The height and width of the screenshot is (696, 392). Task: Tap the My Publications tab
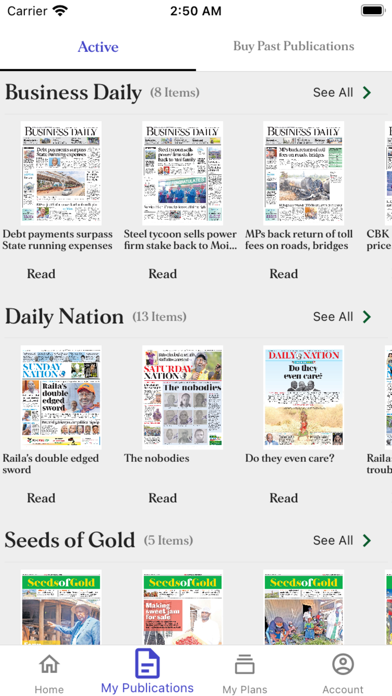pyautogui.click(x=147, y=671)
